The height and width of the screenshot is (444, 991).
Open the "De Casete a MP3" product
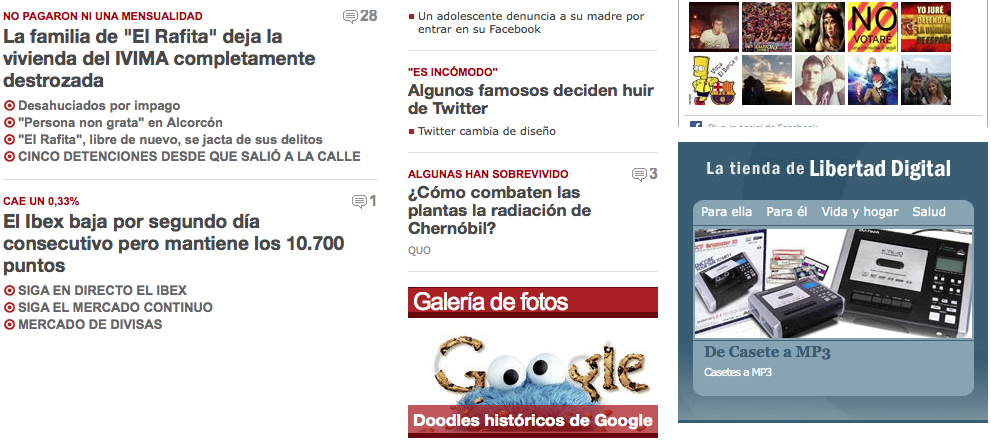(767, 352)
